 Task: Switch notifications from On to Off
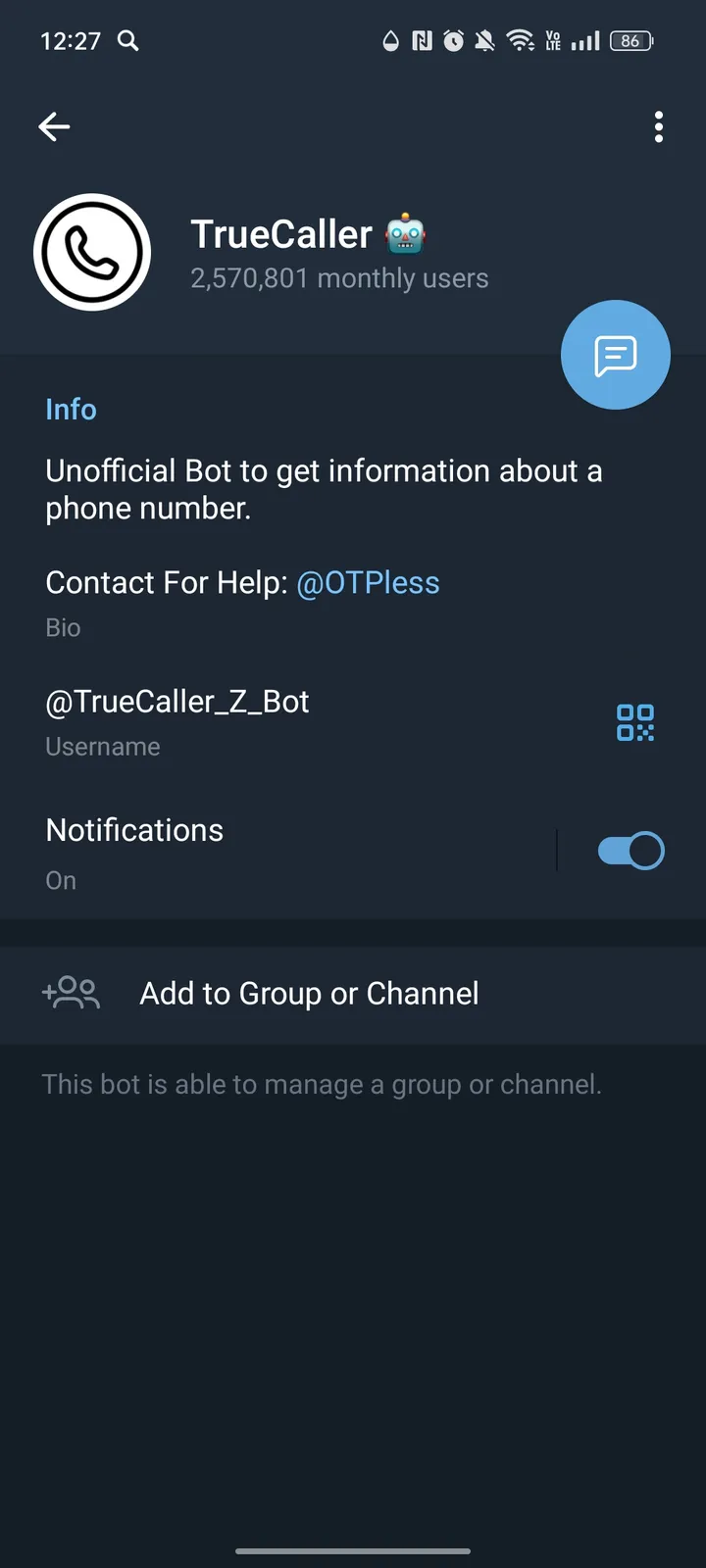(630, 850)
